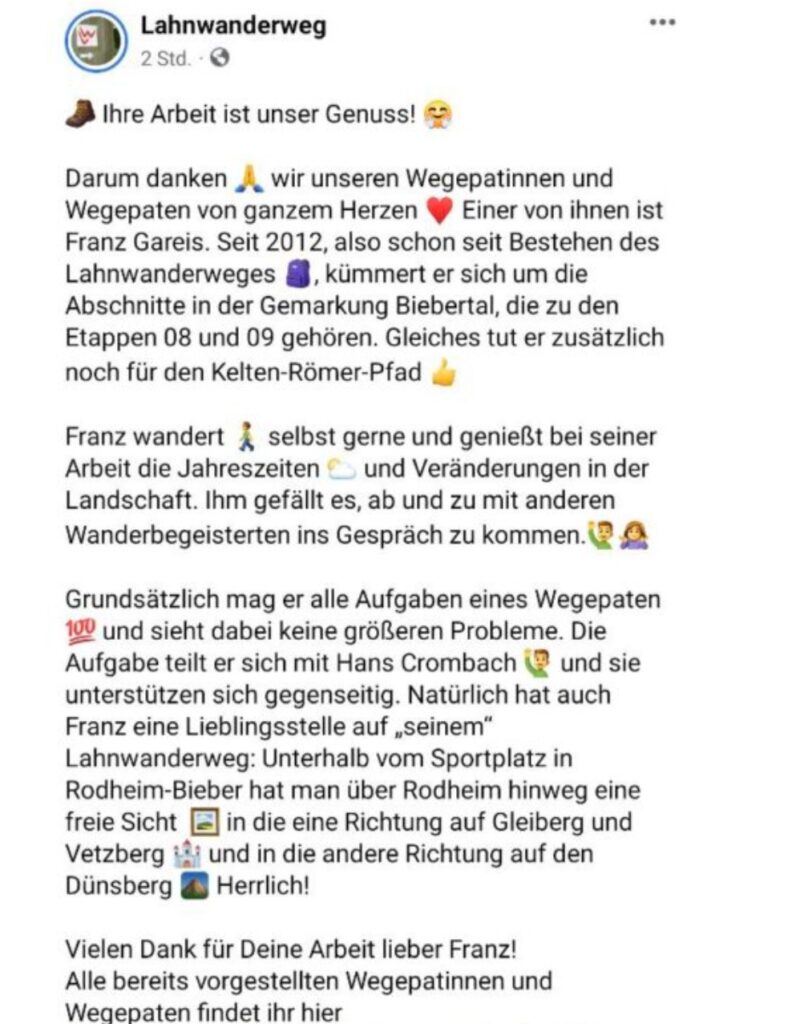Open the post's three-dot options menu
Screen dimensions: 792x1024
662,22
